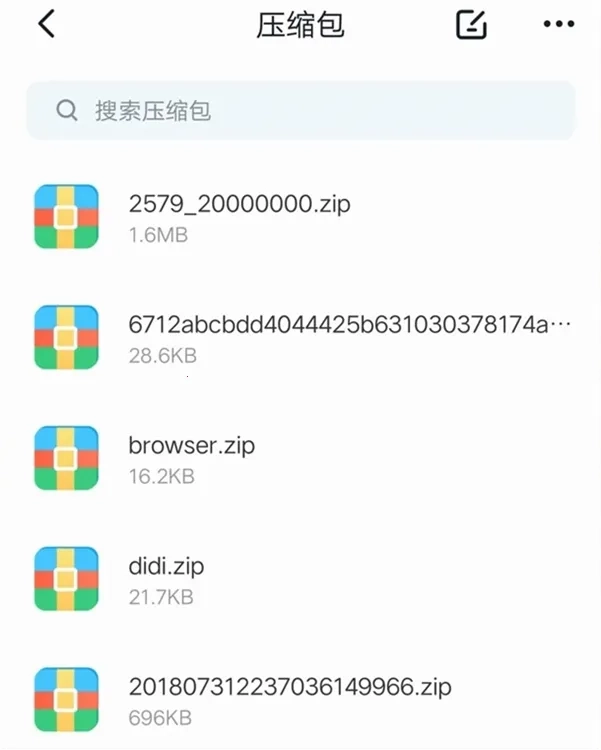Tap the 搜索压缩包 search box
Screen dimensions: 601x750
pyautogui.click(x=300, y=110)
